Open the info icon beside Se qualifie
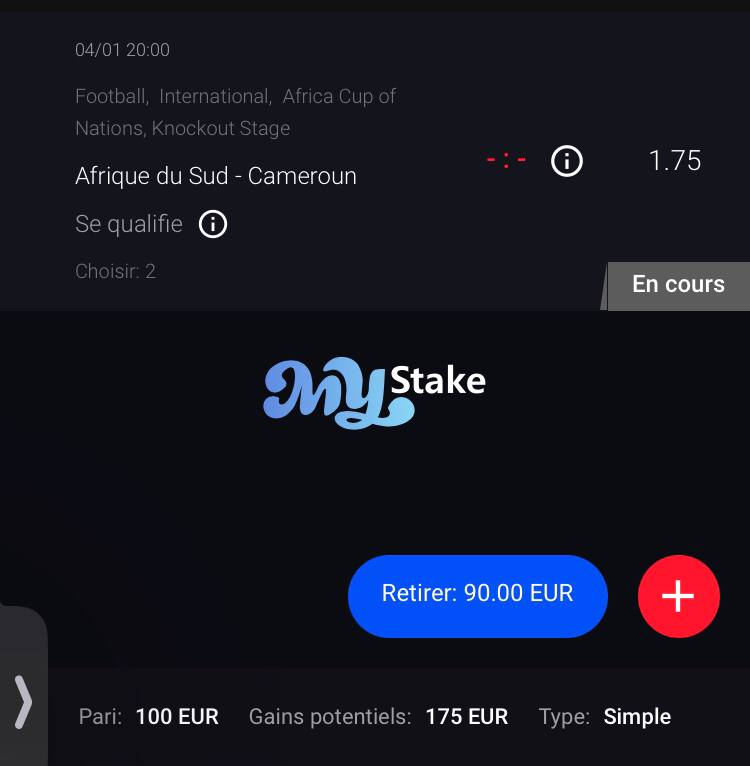 tap(213, 224)
